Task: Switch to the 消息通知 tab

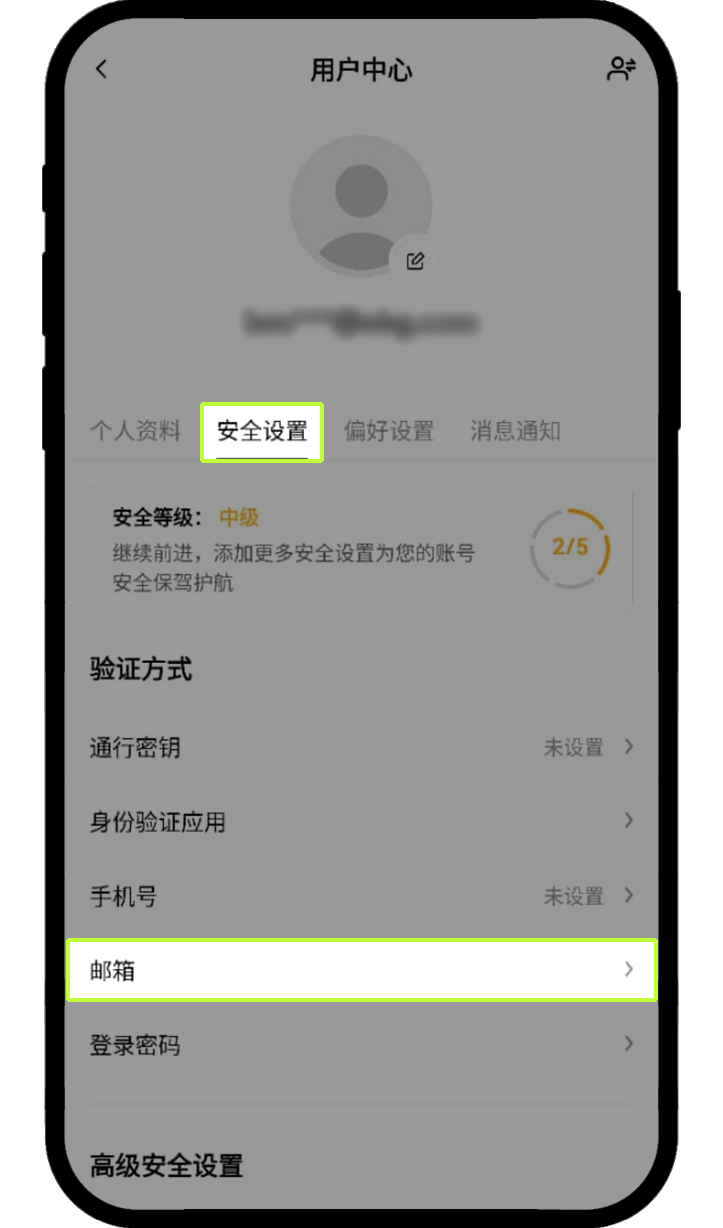Action: (513, 430)
